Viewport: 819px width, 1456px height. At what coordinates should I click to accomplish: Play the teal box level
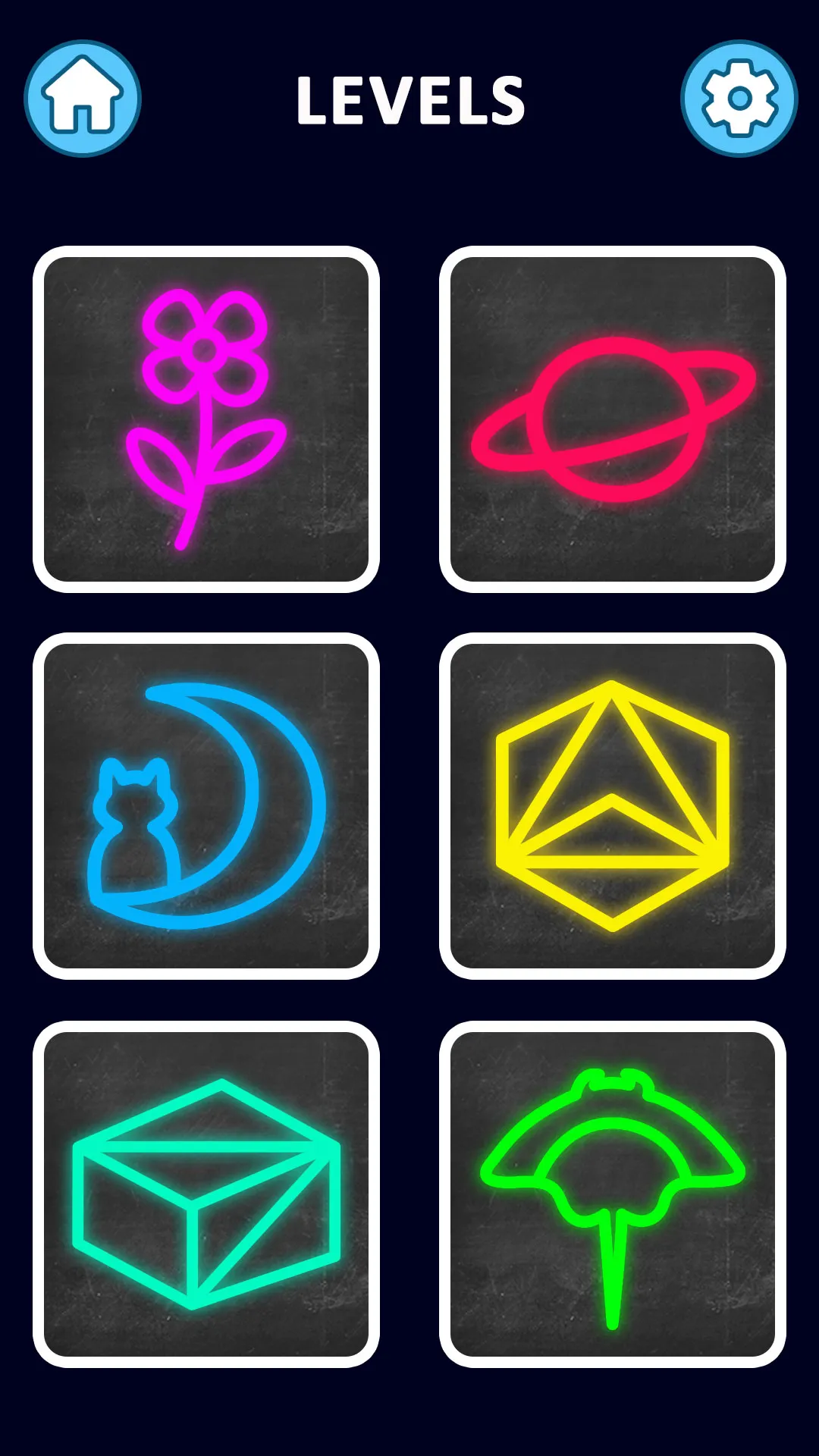coord(206,1194)
